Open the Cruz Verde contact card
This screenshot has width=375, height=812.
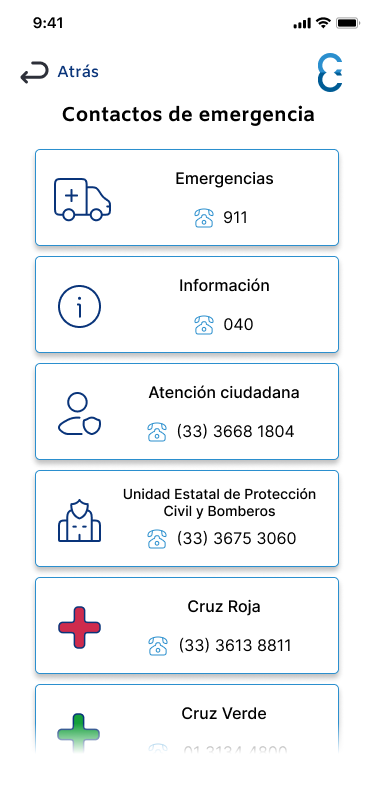pos(187,720)
